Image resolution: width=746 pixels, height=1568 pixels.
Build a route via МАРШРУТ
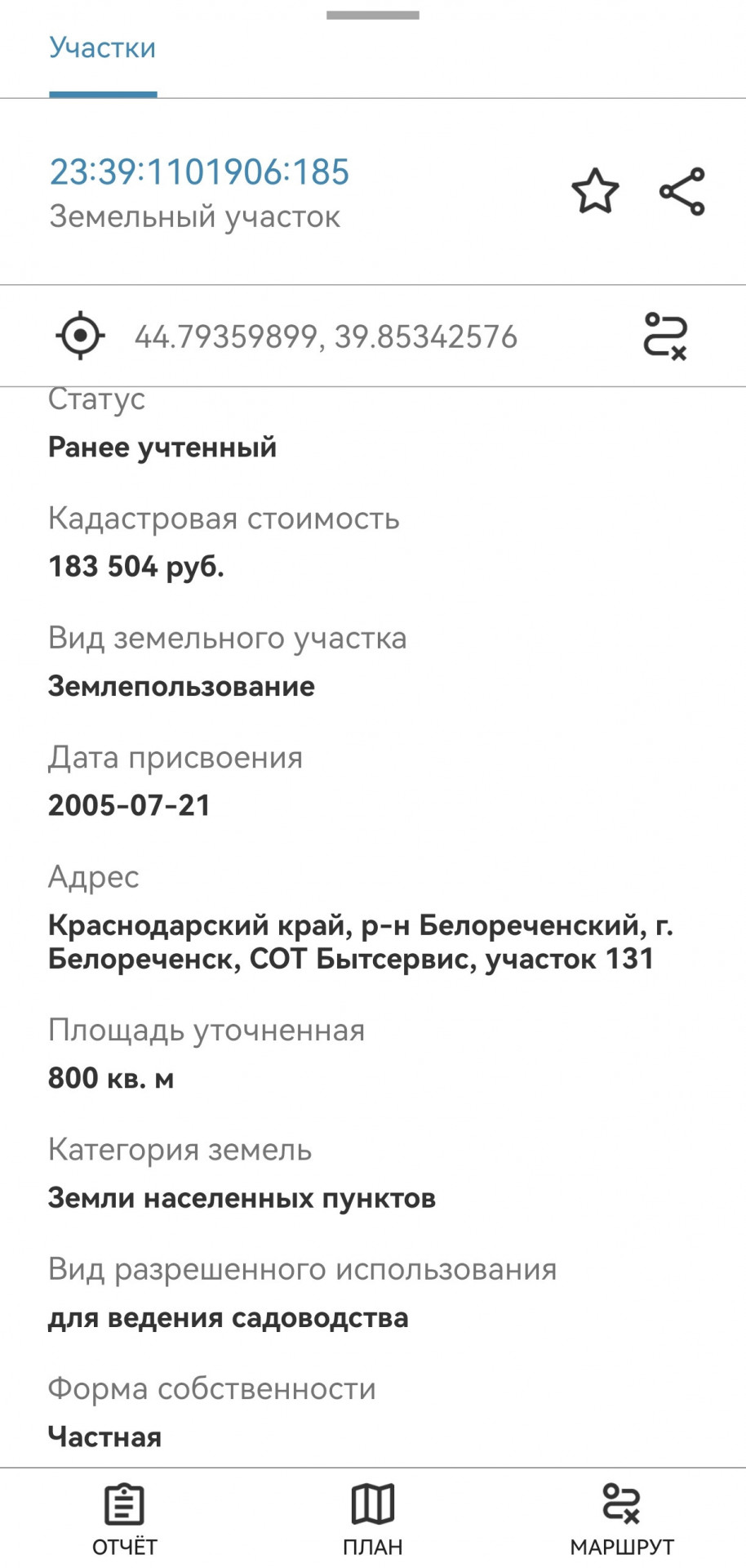[x=622, y=1519]
